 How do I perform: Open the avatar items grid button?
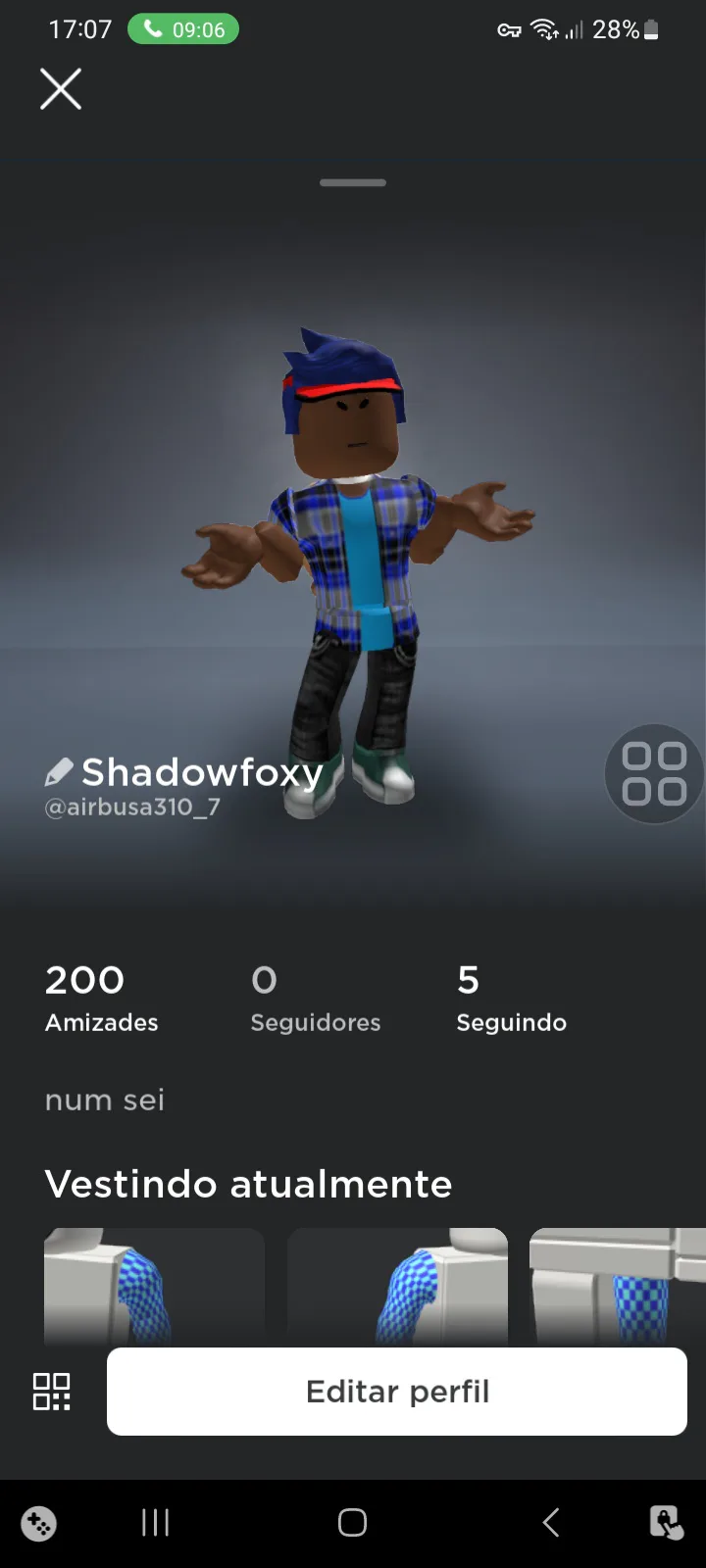pos(655,773)
